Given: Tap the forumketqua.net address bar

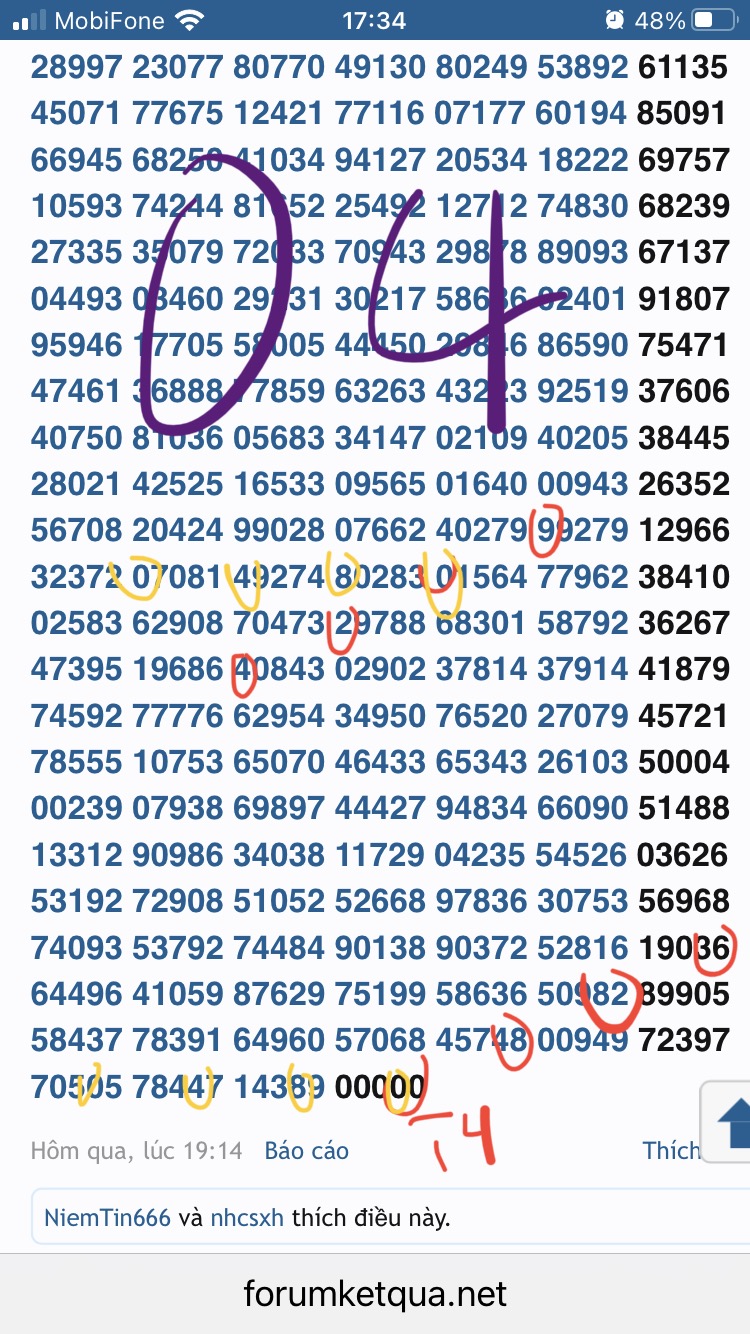Looking at the screenshot, I should [375, 1295].
